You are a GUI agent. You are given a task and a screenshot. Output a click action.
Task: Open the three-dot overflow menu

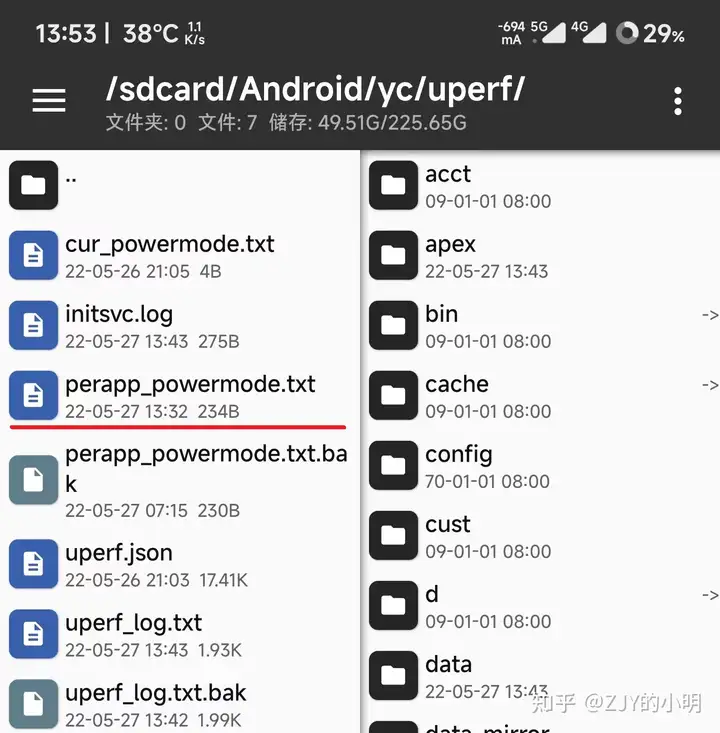coord(678,101)
